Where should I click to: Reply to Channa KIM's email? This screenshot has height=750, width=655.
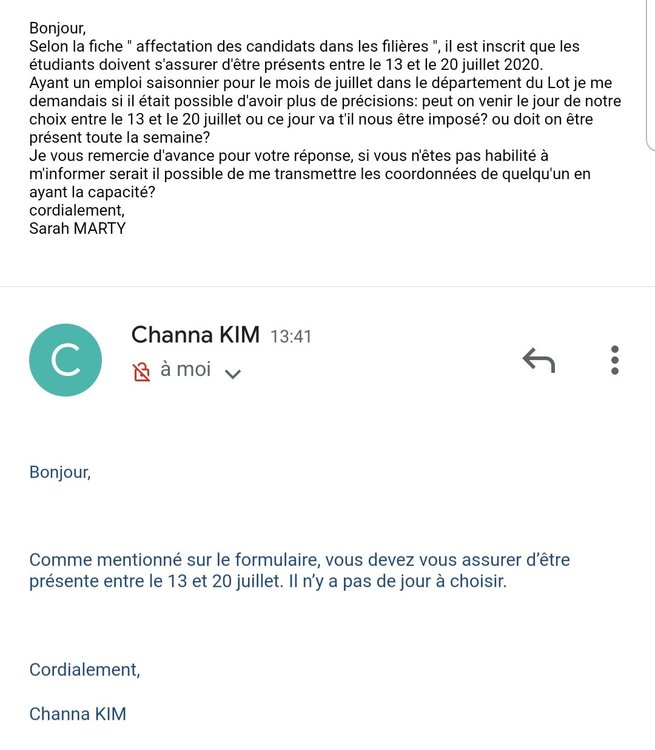539,361
